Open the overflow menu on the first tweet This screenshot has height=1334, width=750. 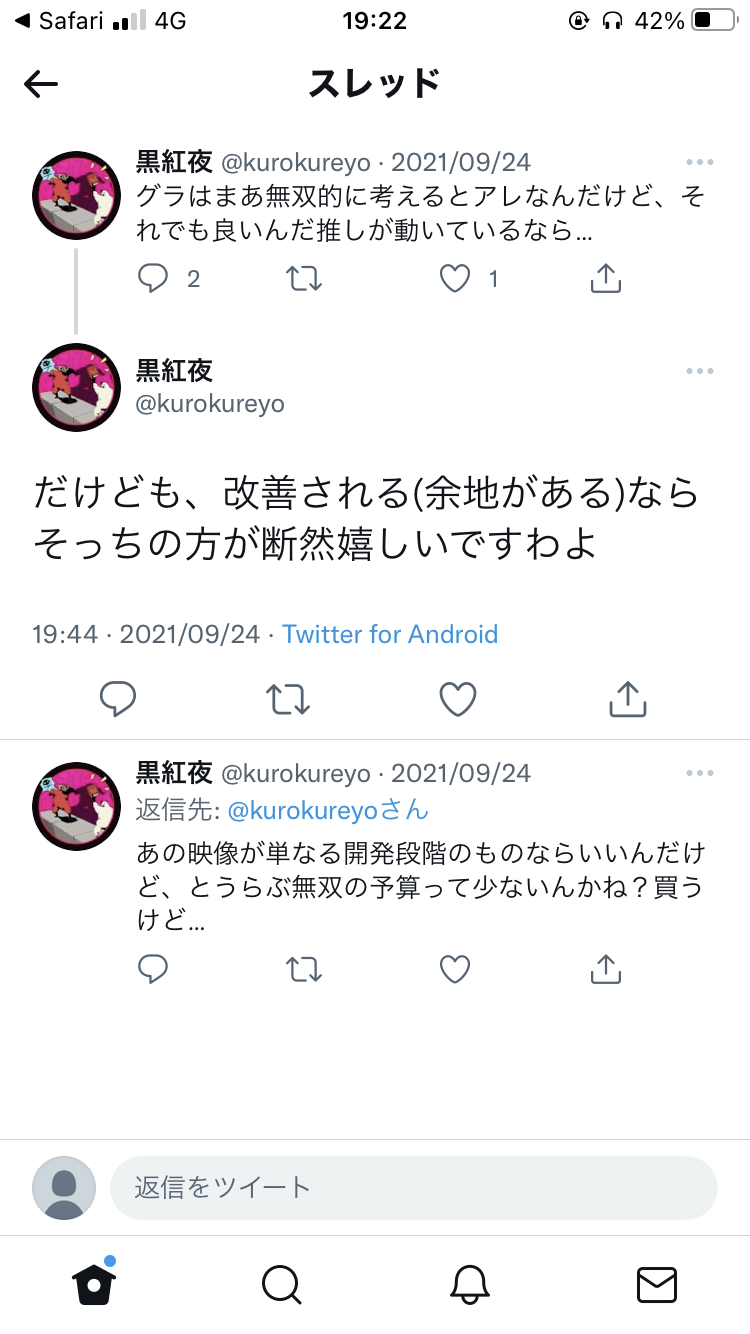pyautogui.click(x=700, y=162)
